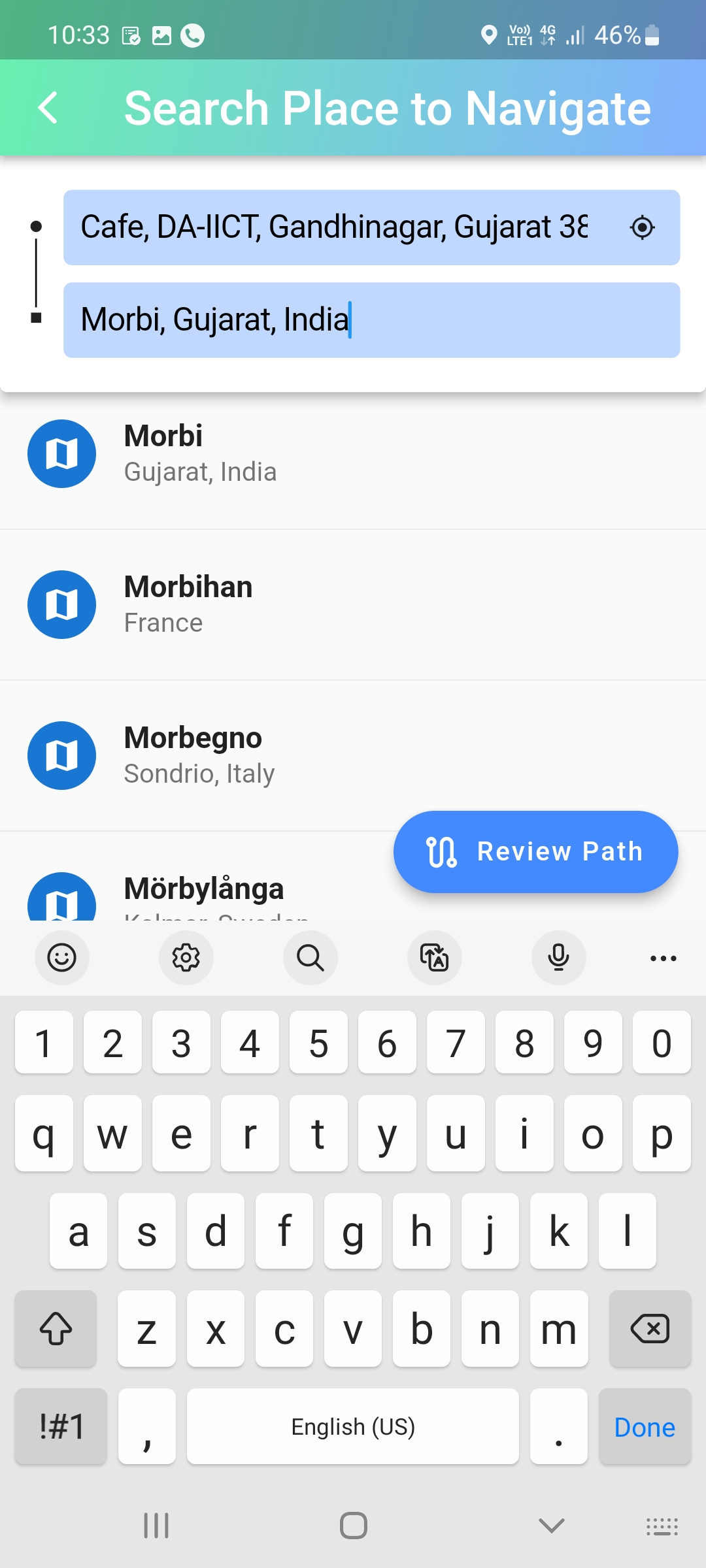Use current location for starting point
The height and width of the screenshot is (1568, 706).
(642, 227)
